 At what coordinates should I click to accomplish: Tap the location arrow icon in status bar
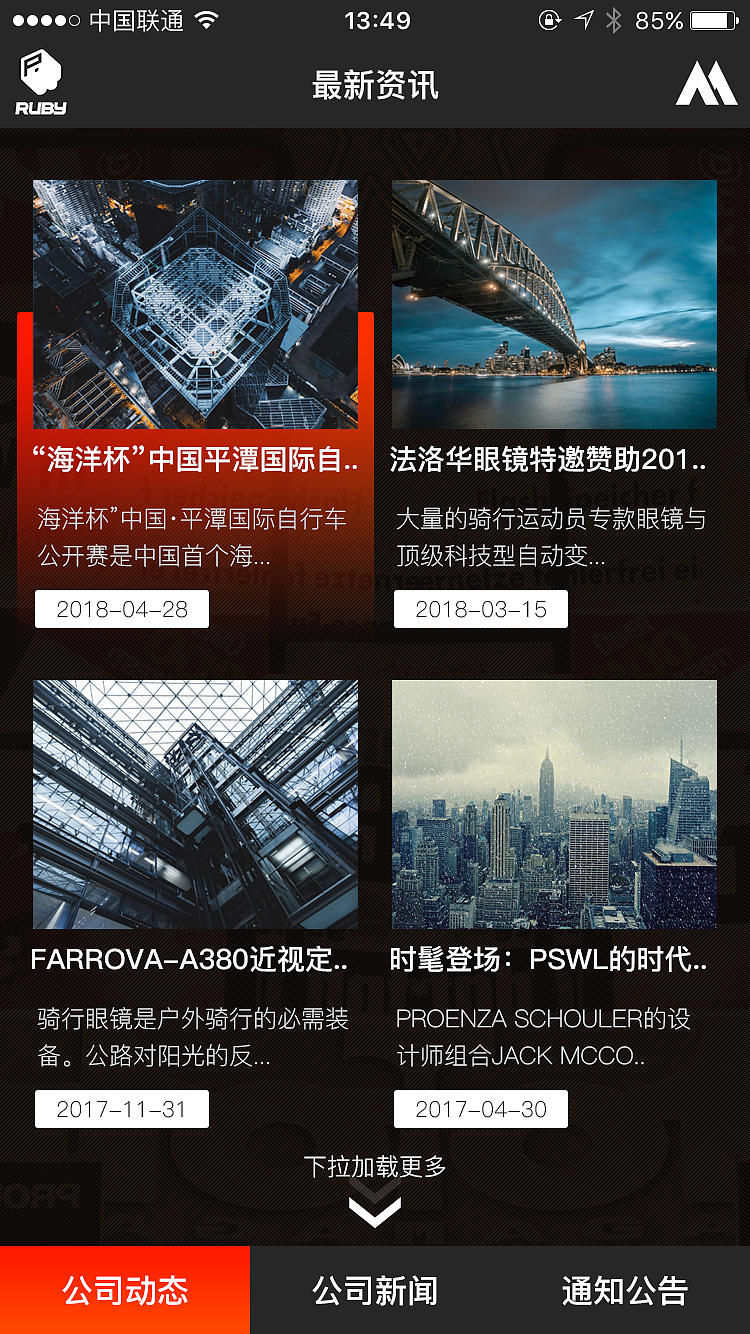click(x=583, y=18)
